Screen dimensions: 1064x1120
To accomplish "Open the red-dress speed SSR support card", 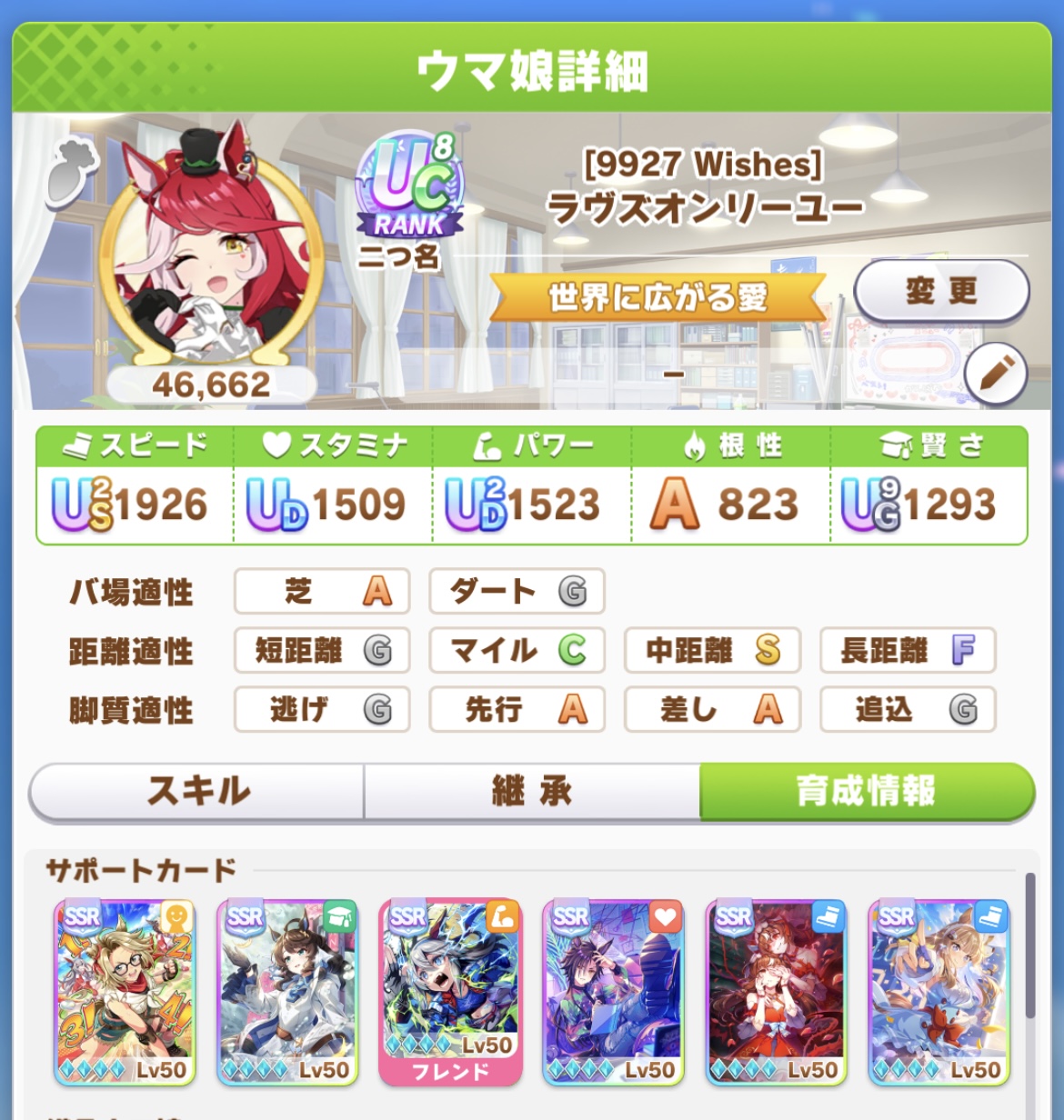I will pos(776,993).
